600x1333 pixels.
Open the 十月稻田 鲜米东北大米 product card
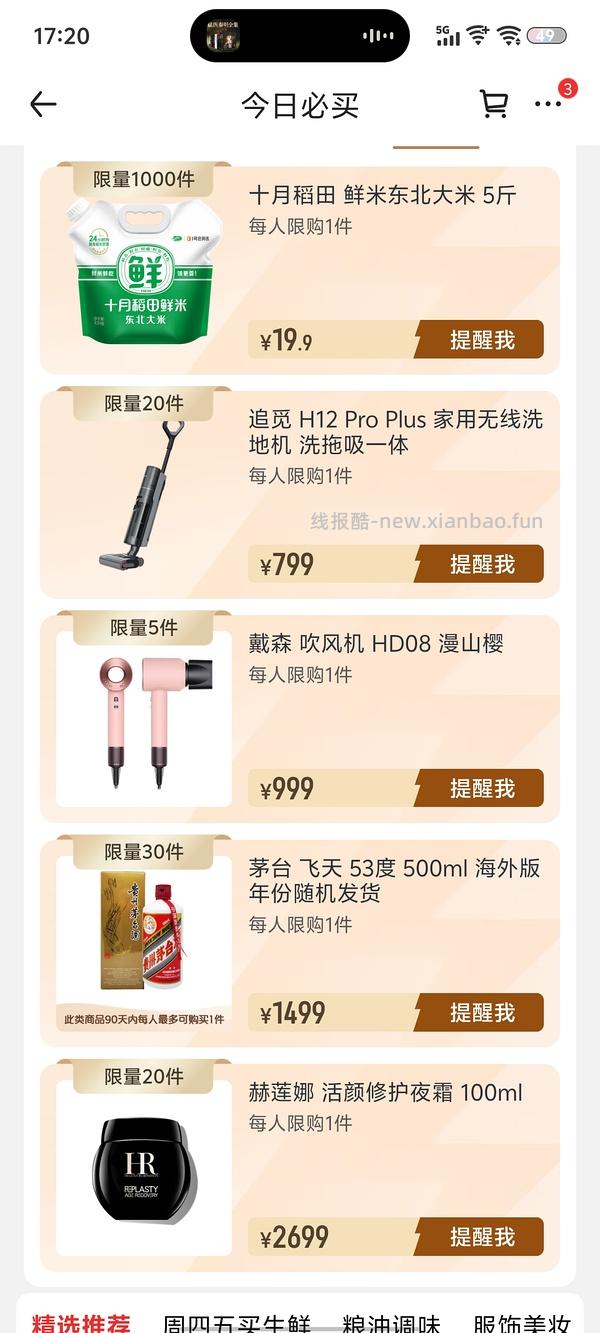382,196
